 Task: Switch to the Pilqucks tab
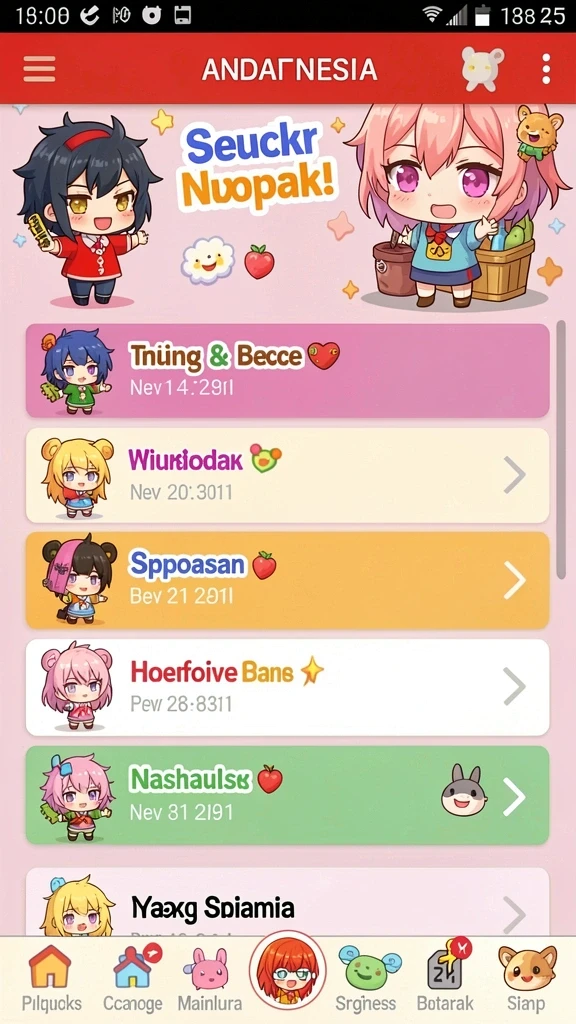tap(51, 978)
